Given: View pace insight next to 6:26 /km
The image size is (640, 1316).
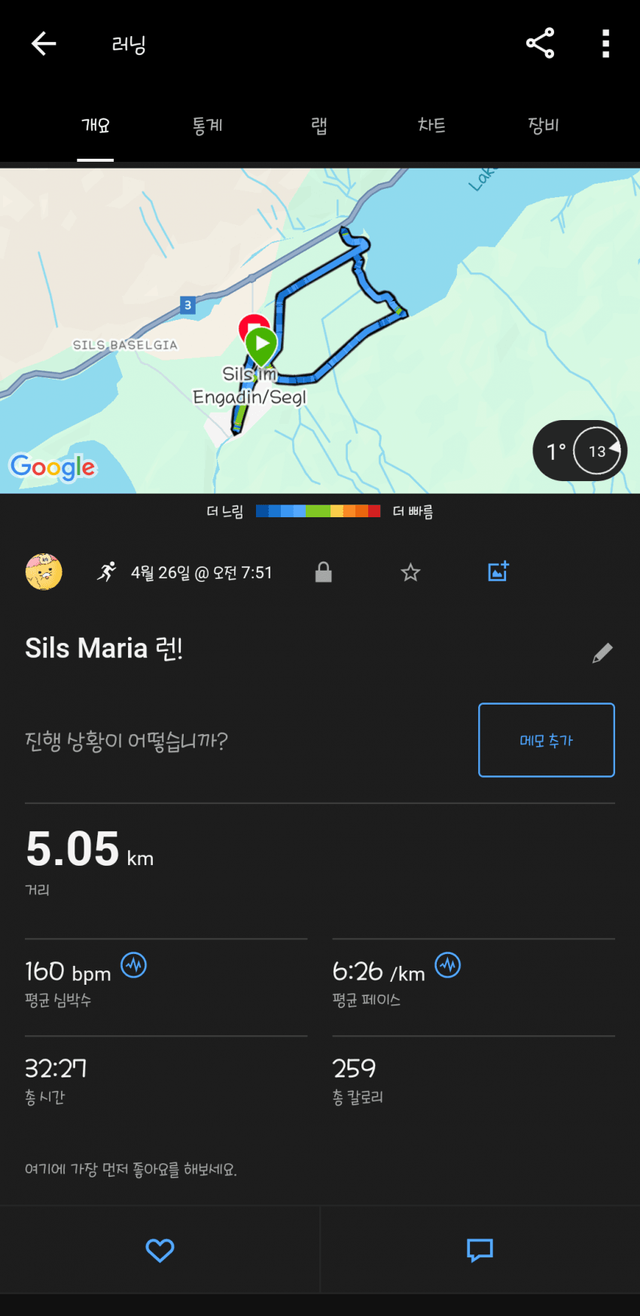Looking at the screenshot, I should tap(448, 965).
